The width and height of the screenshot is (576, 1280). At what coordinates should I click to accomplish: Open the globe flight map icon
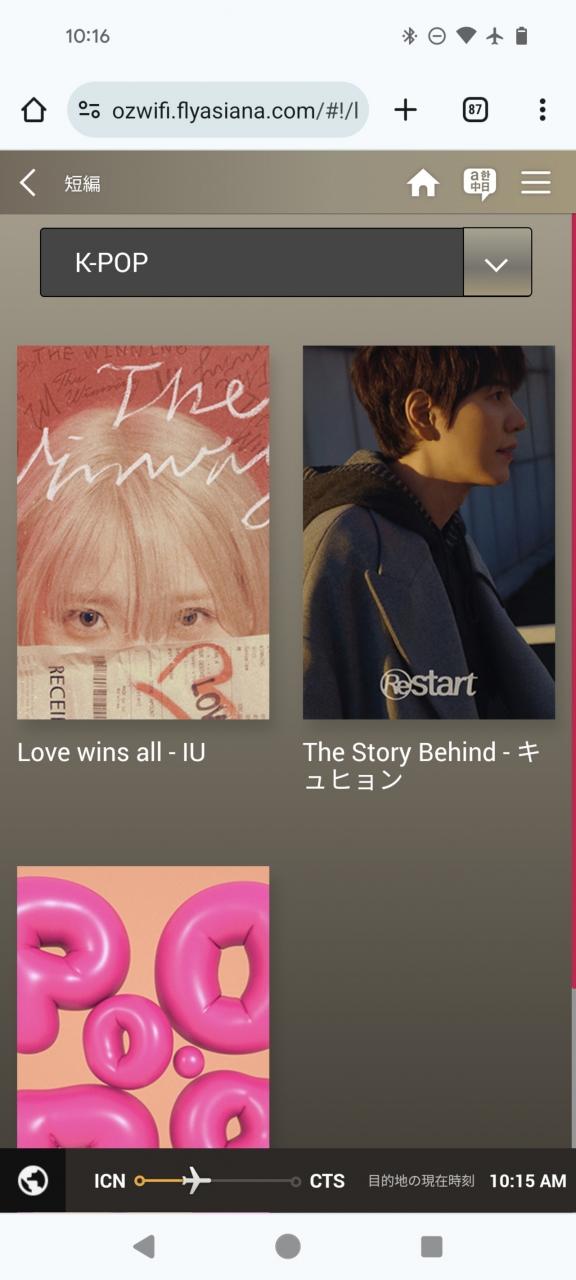33,1180
